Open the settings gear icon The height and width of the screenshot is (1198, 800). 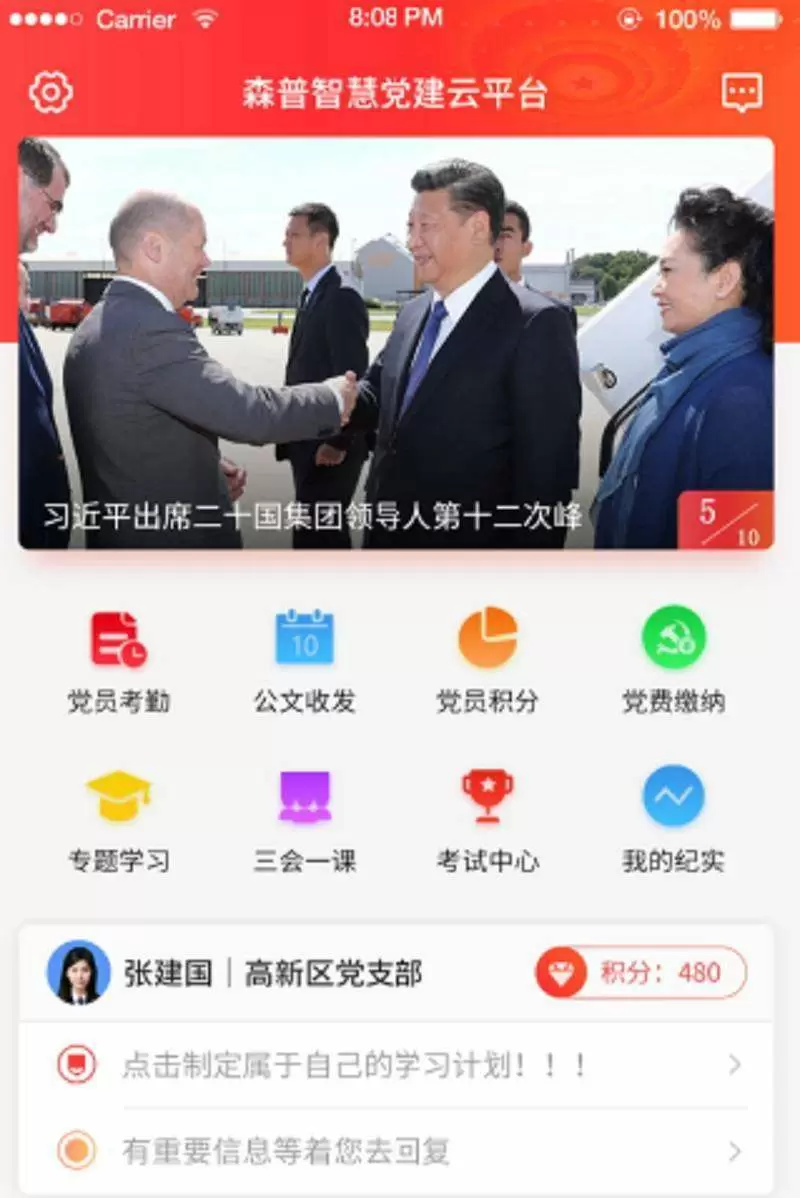click(51, 92)
